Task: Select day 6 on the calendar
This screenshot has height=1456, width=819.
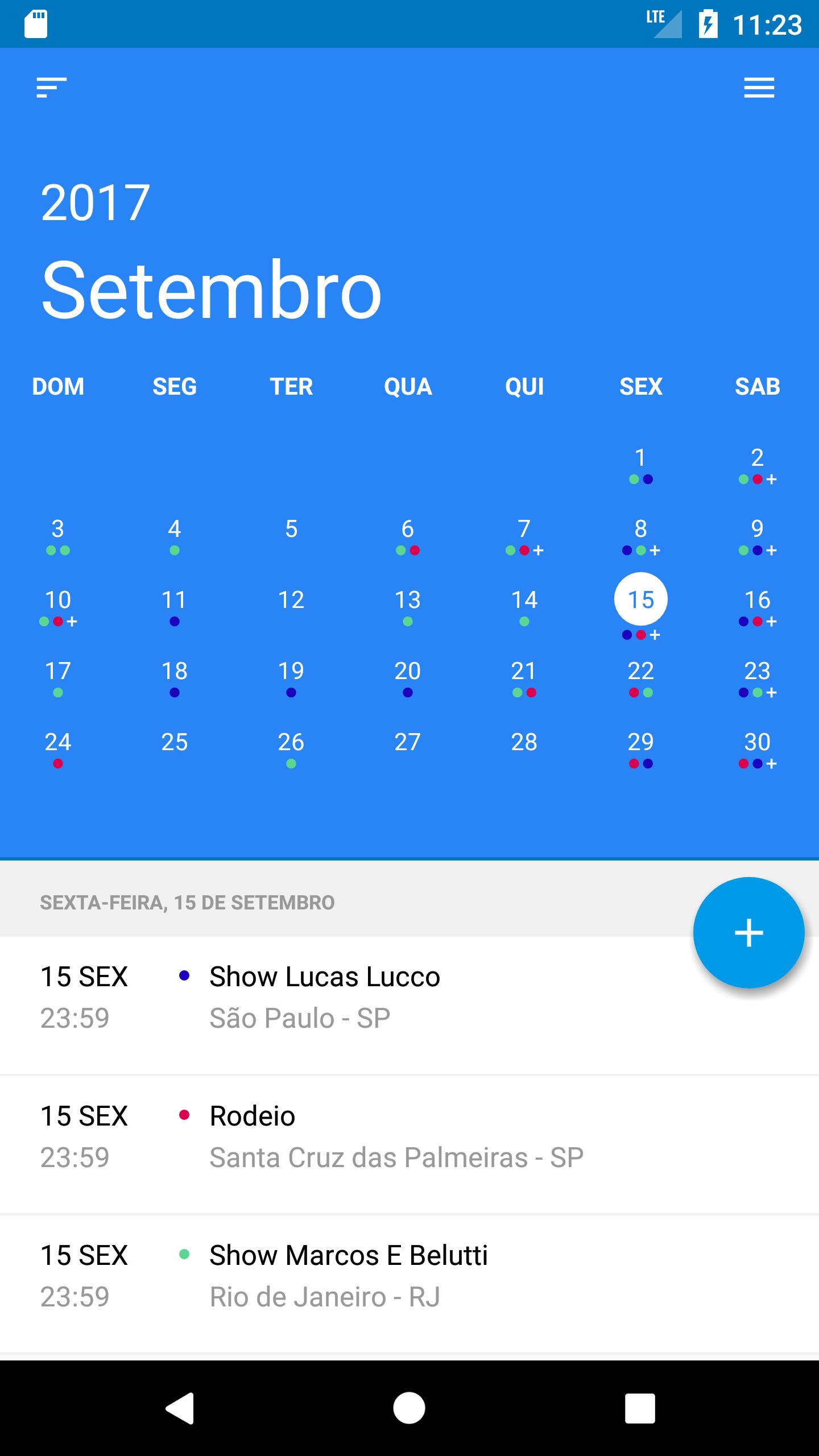Action: pyautogui.click(x=408, y=530)
